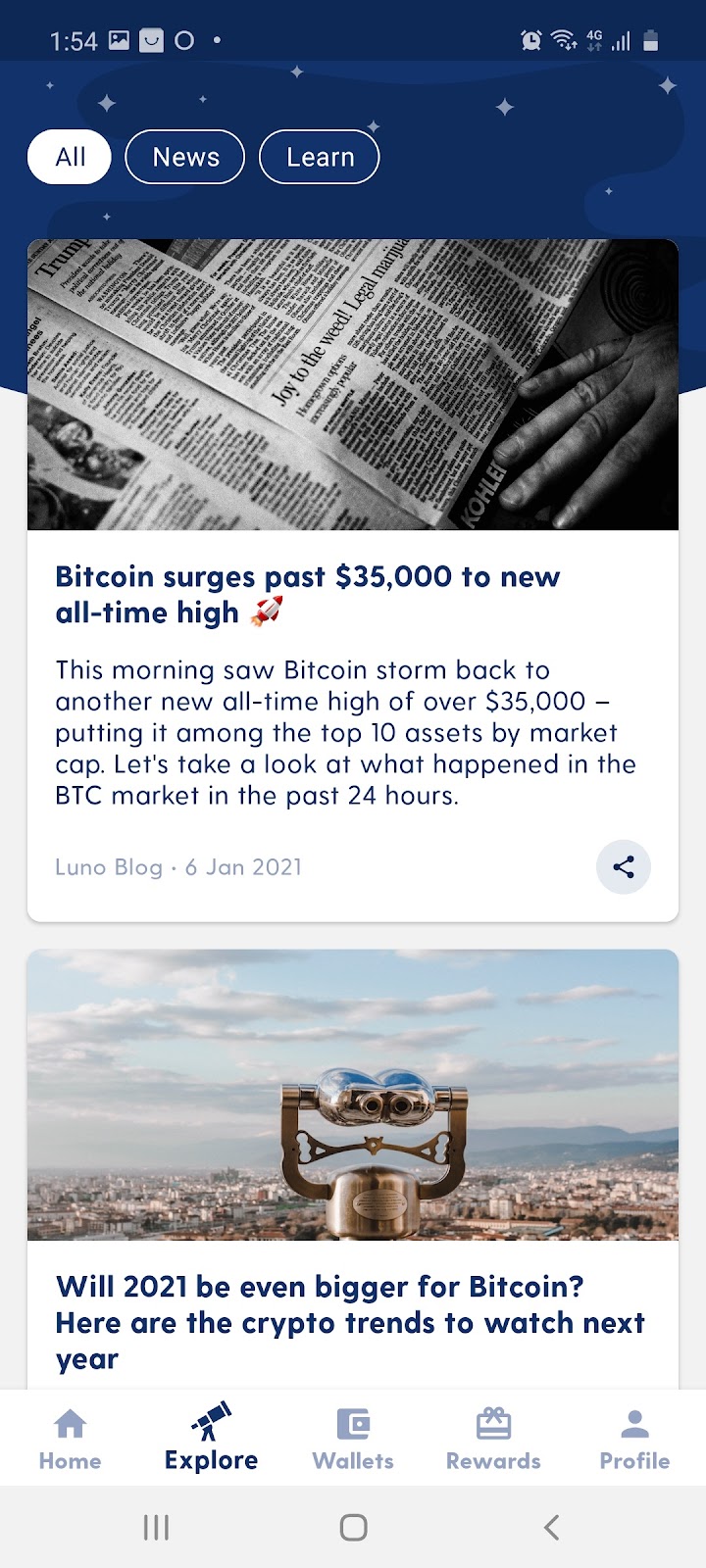Open the Wallets tab
Viewport: 706px width, 1568px height.
(x=353, y=1439)
